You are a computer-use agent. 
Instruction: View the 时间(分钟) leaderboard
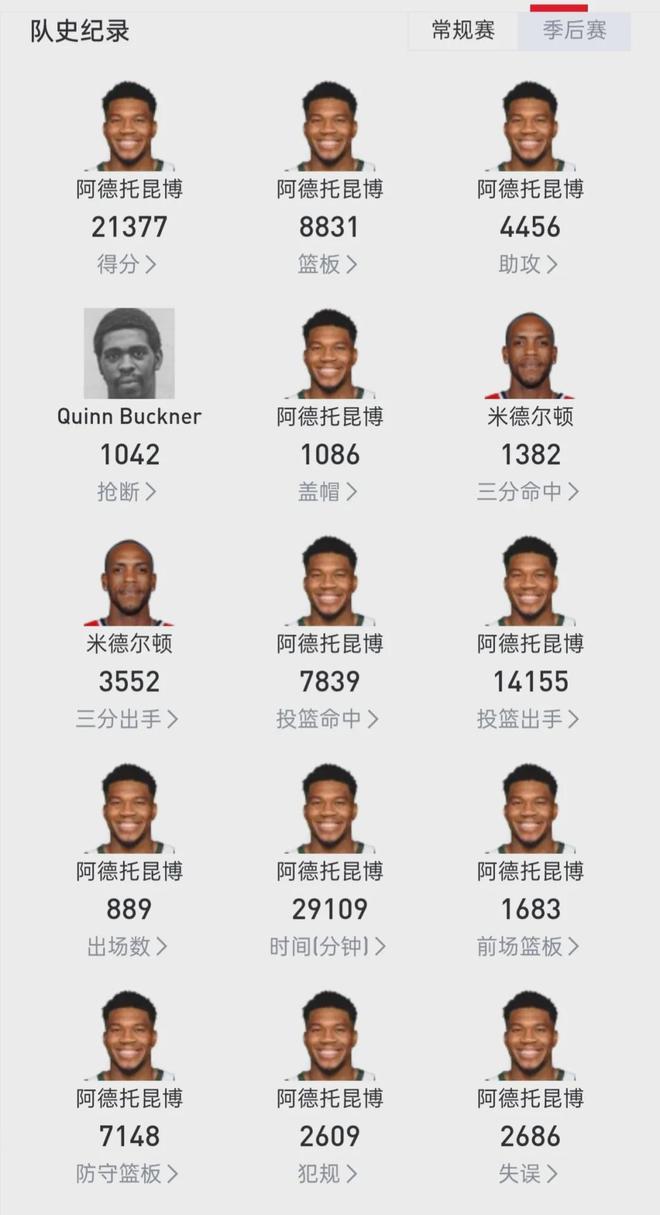pos(328,946)
